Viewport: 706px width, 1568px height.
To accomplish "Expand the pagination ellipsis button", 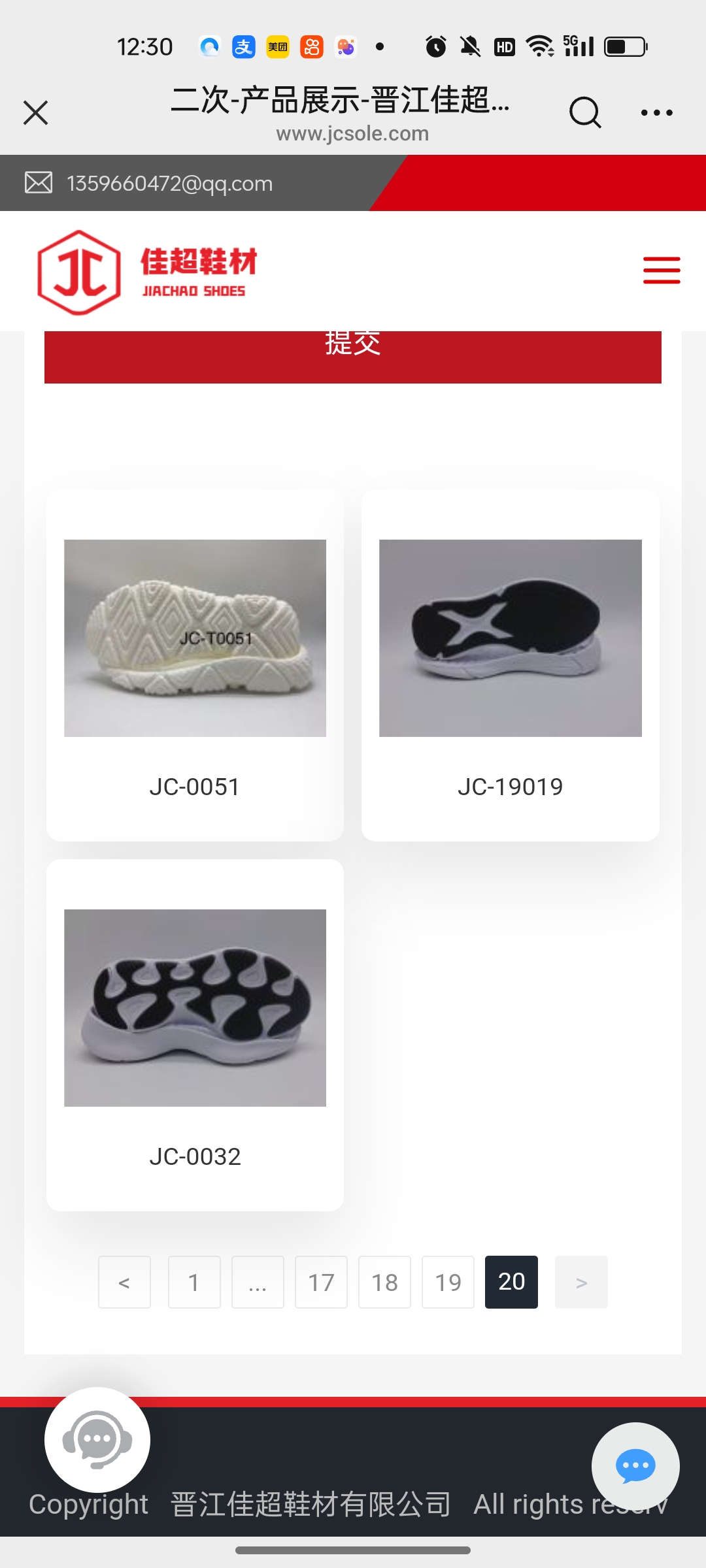I will click(x=258, y=1282).
